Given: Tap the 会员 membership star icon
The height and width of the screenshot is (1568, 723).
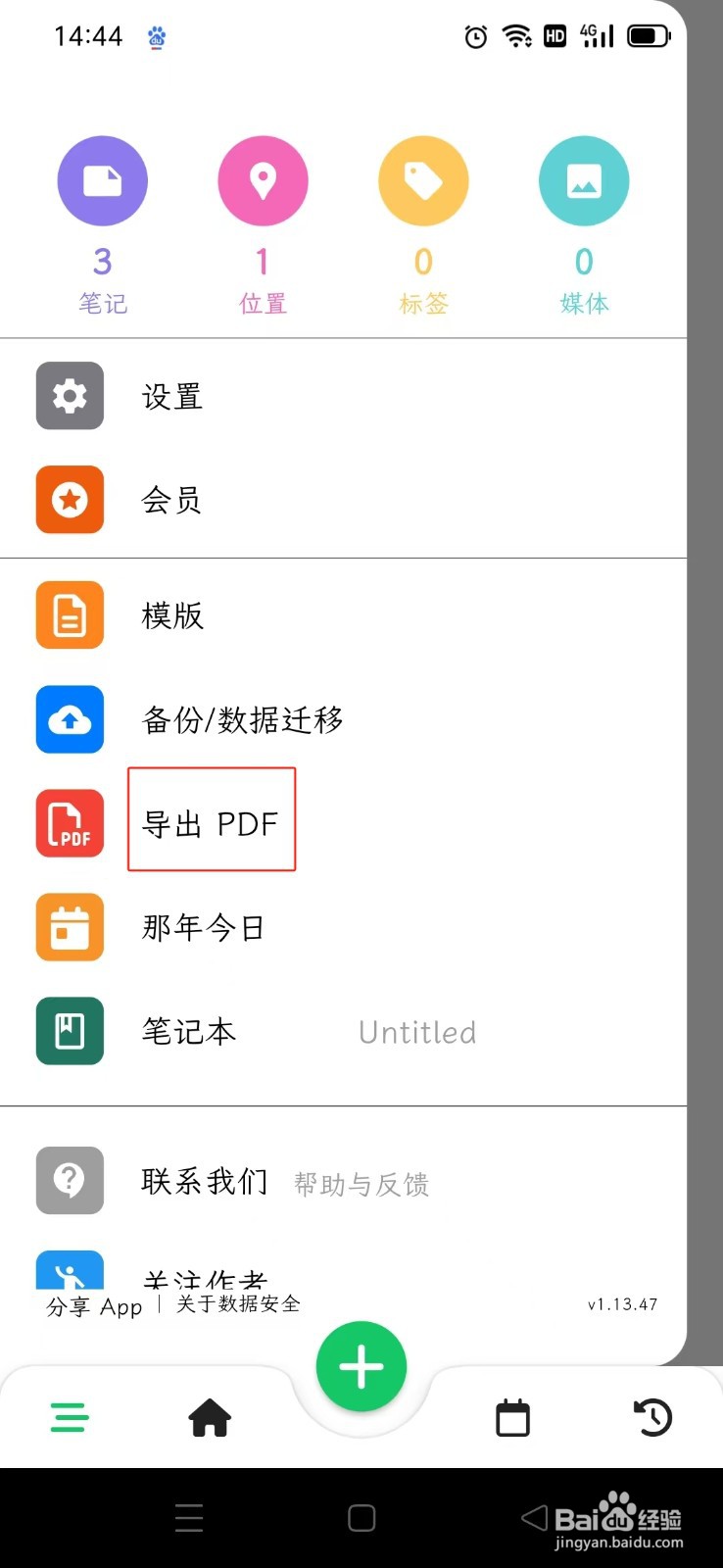Looking at the screenshot, I should pos(69,500).
